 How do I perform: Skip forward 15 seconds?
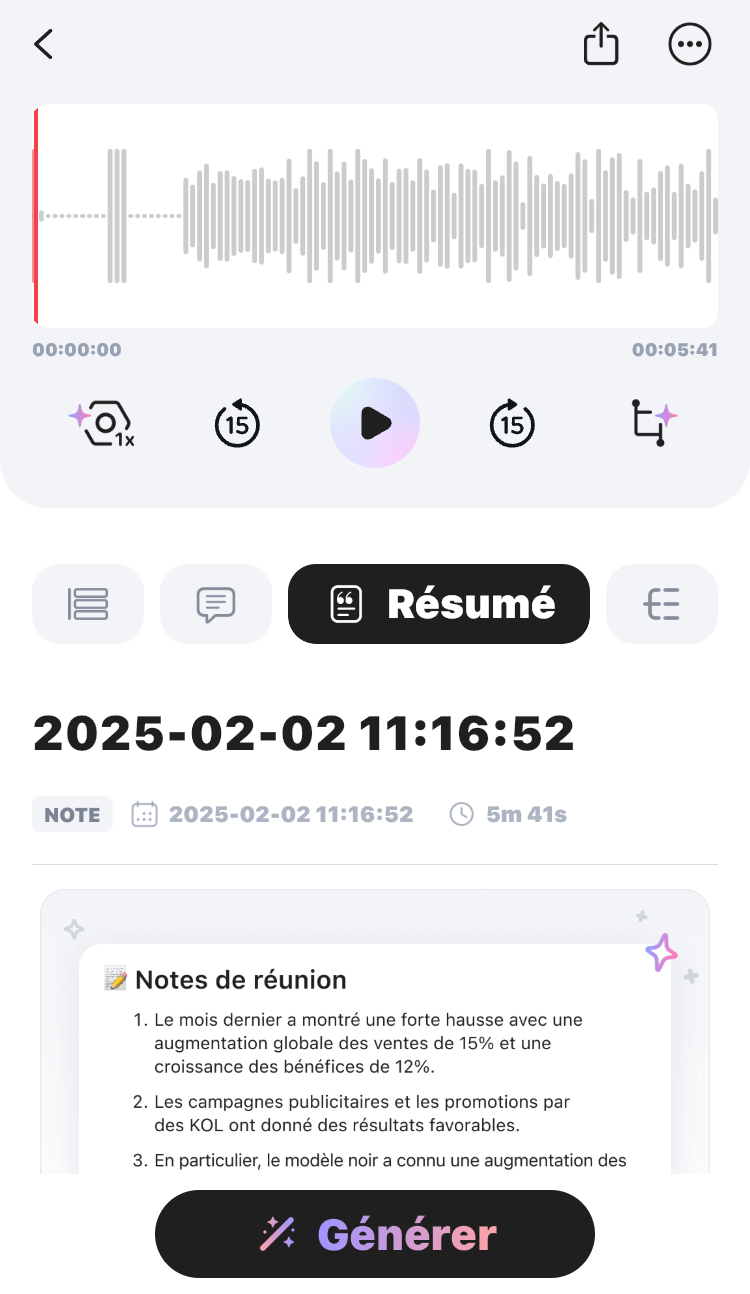pos(512,423)
